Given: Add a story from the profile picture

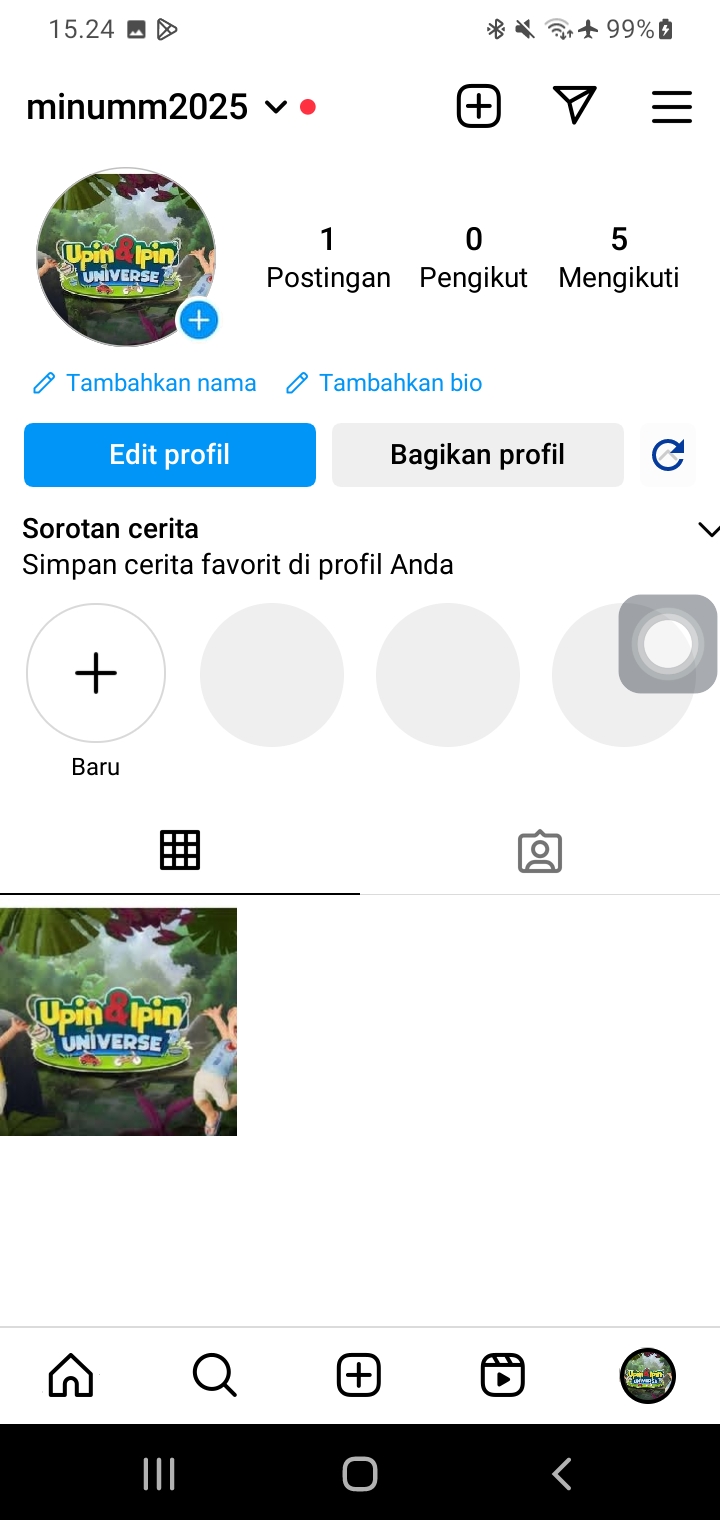Looking at the screenshot, I should (x=199, y=320).
